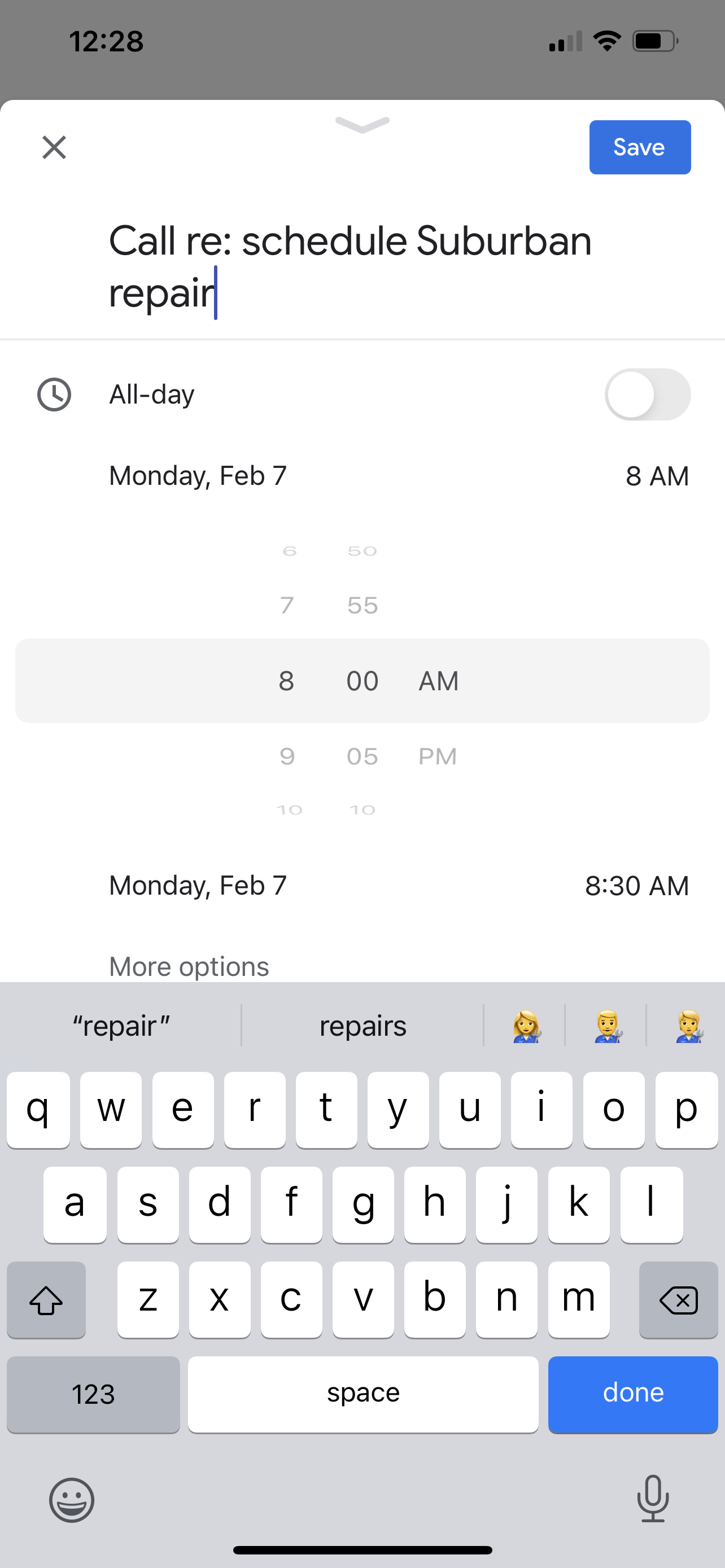The image size is (725, 1568).
Task: Collapse the sheet with the down chevron
Action: [x=362, y=125]
